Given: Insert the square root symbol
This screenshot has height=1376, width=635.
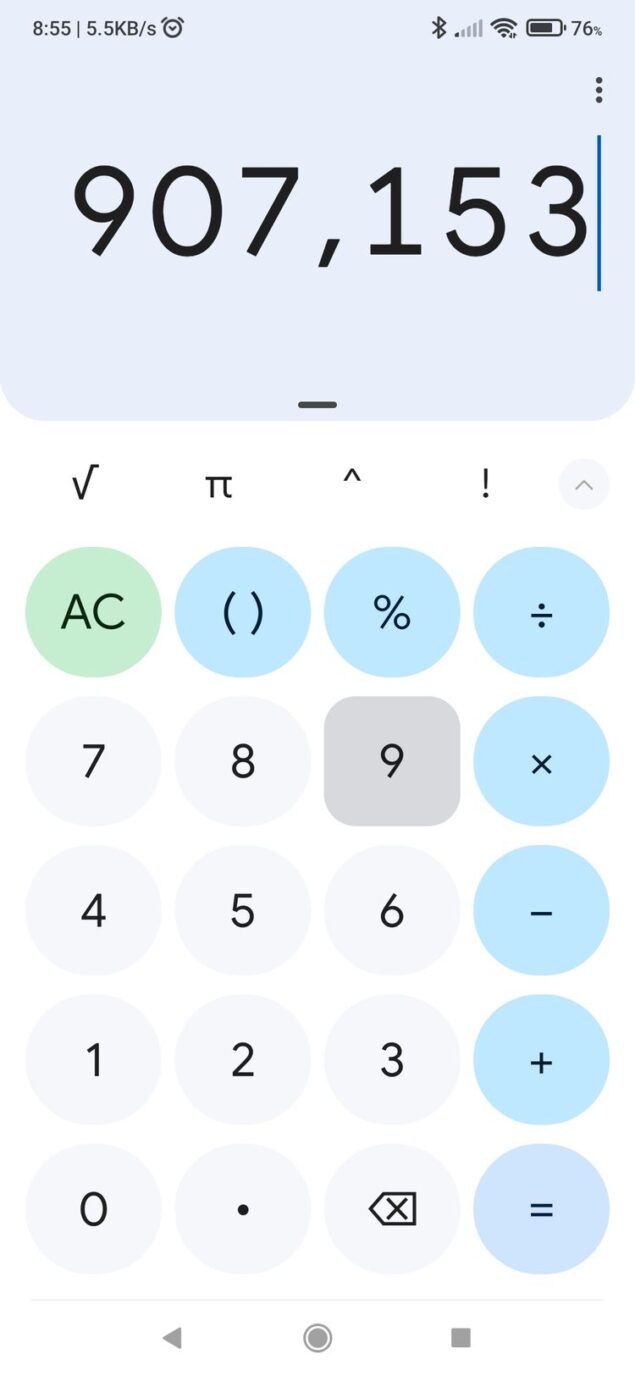Looking at the screenshot, I should pyautogui.click(x=86, y=485).
